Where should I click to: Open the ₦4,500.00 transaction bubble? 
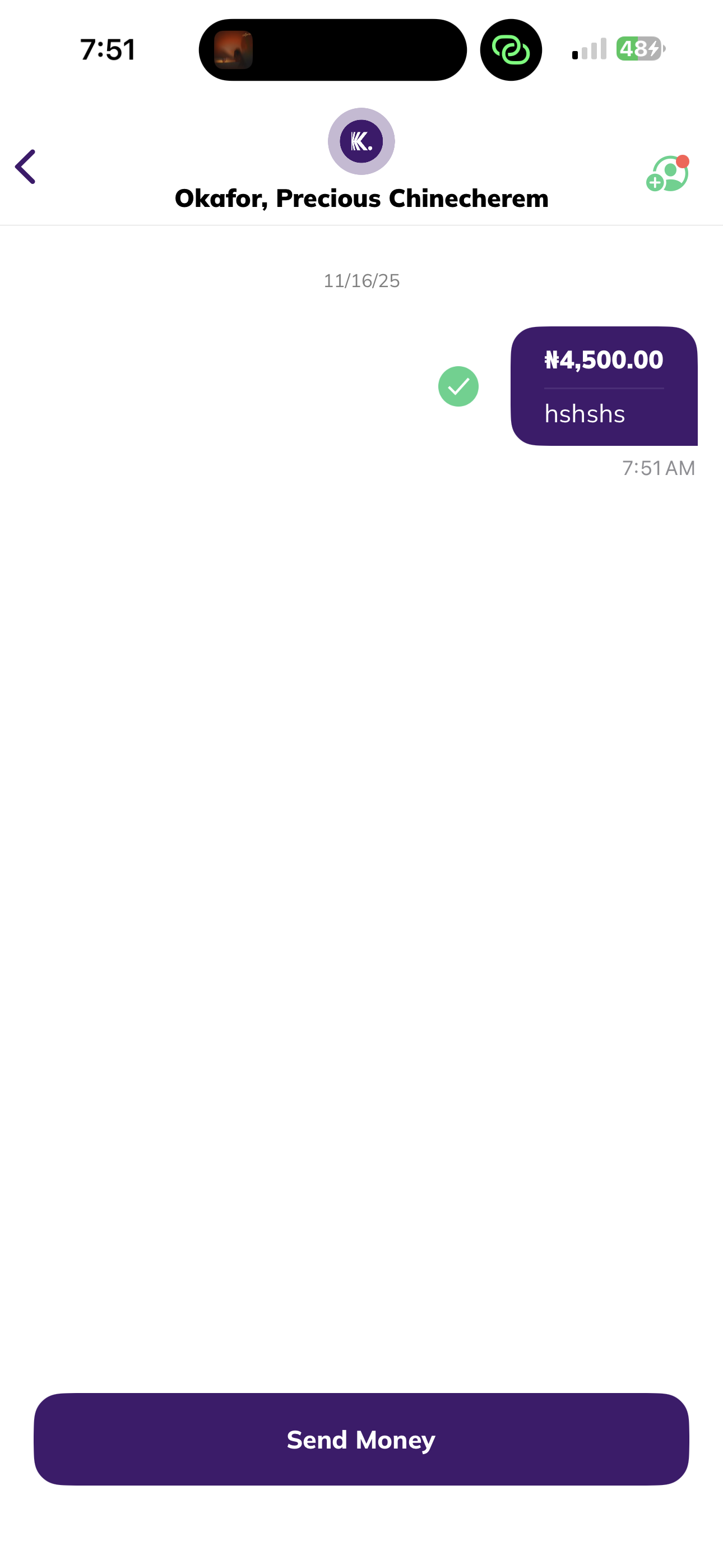[604, 386]
